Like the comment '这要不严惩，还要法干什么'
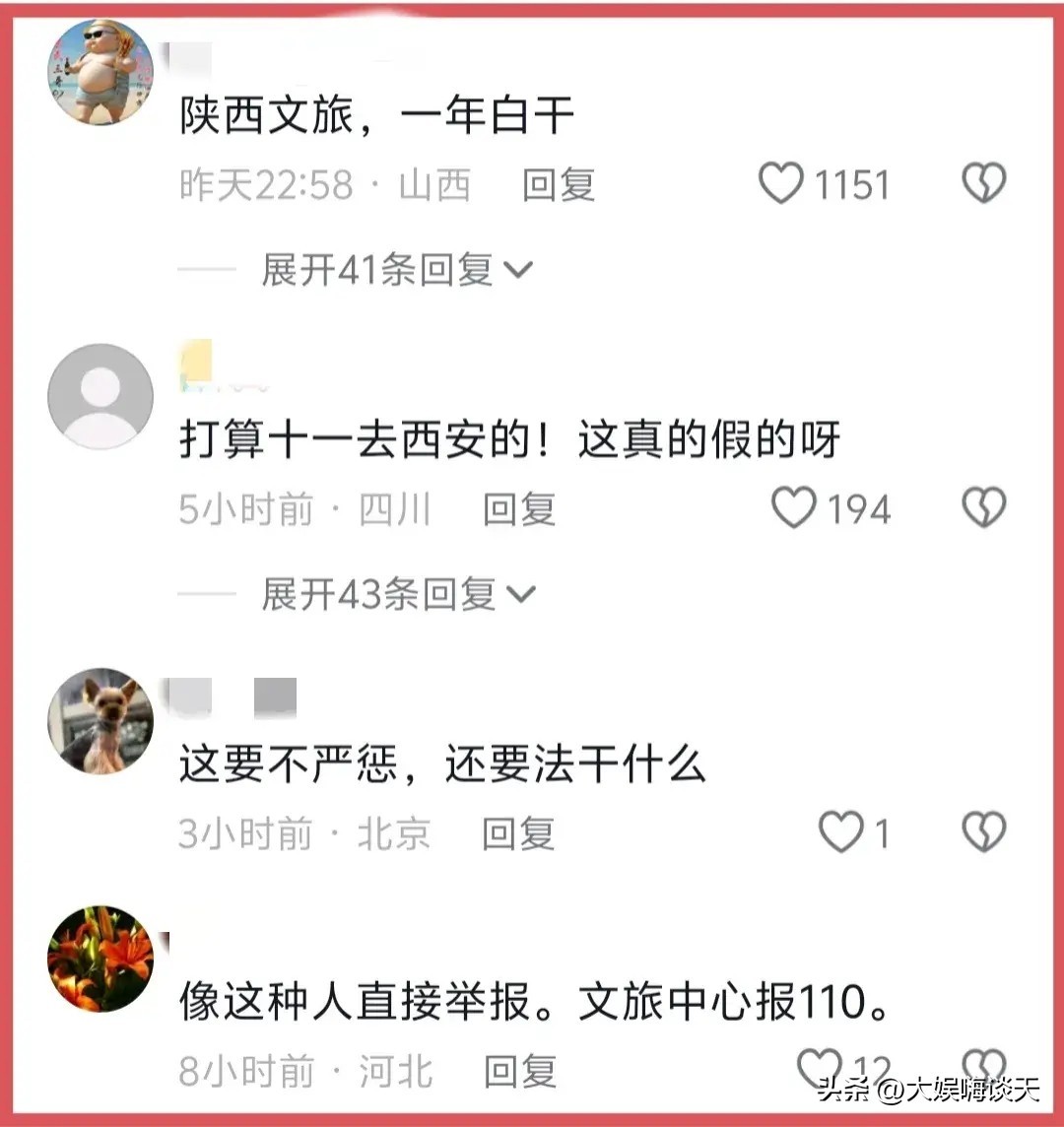Image resolution: width=1064 pixels, height=1127 pixels. pos(840,833)
